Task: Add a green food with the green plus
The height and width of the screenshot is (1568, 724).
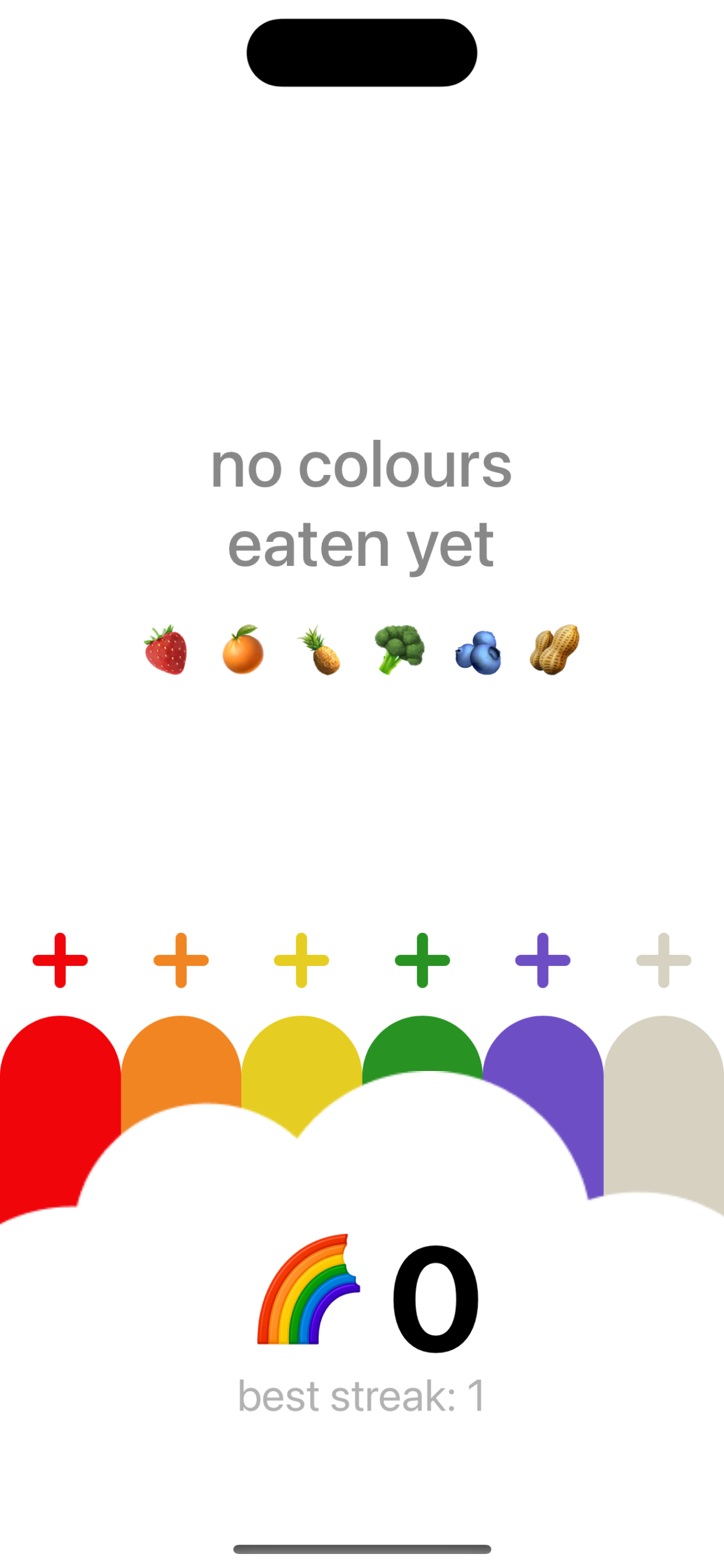Action: (x=422, y=960)
